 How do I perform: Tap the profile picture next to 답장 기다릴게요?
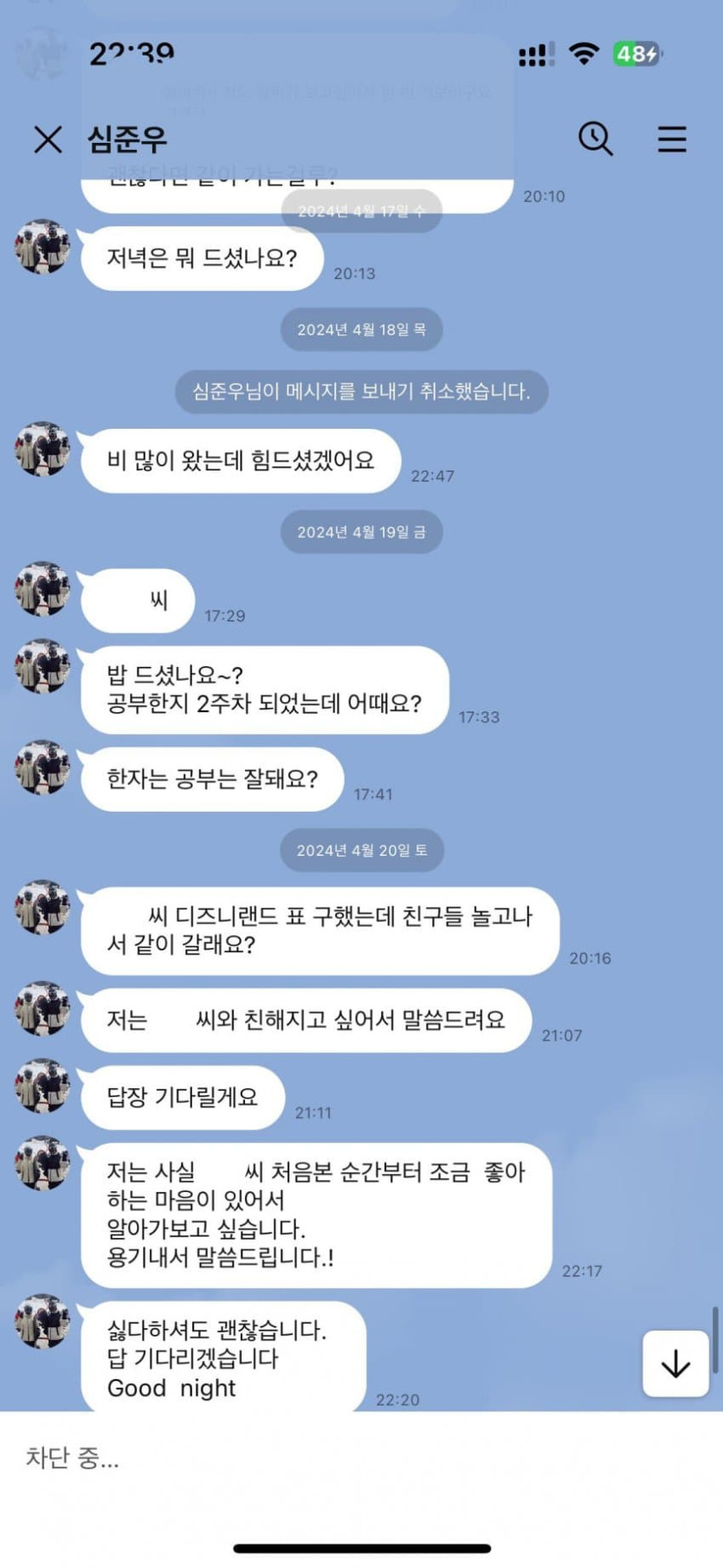coord(42,1085)
